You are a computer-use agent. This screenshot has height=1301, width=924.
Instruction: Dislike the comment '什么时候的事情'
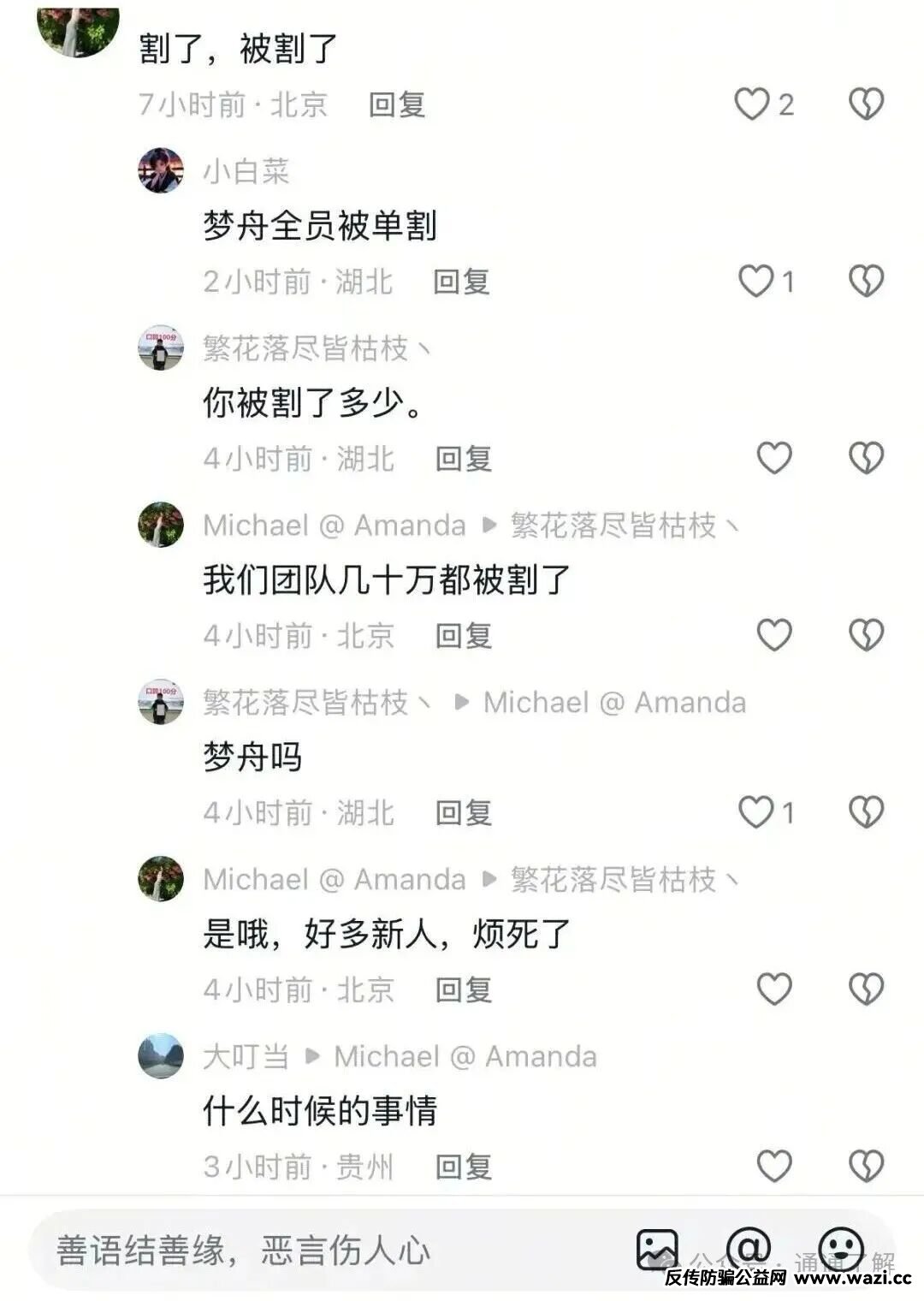click(x=866, y=1166)
